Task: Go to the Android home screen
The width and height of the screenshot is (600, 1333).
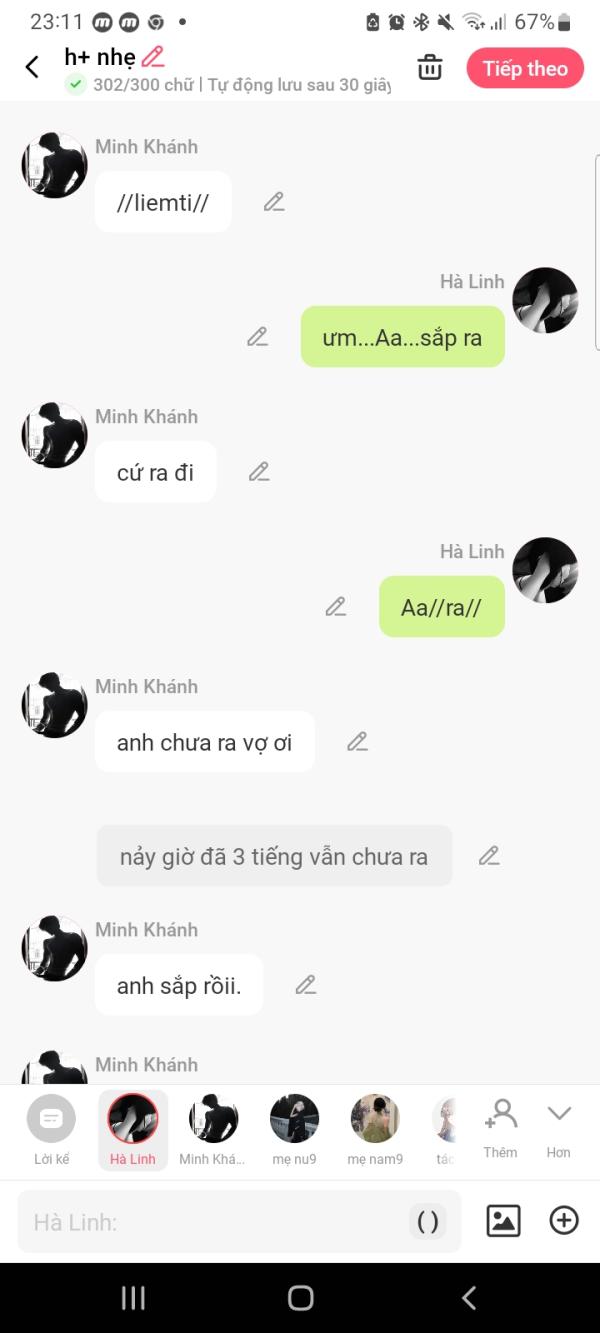Action: (x=300, y=1298)
